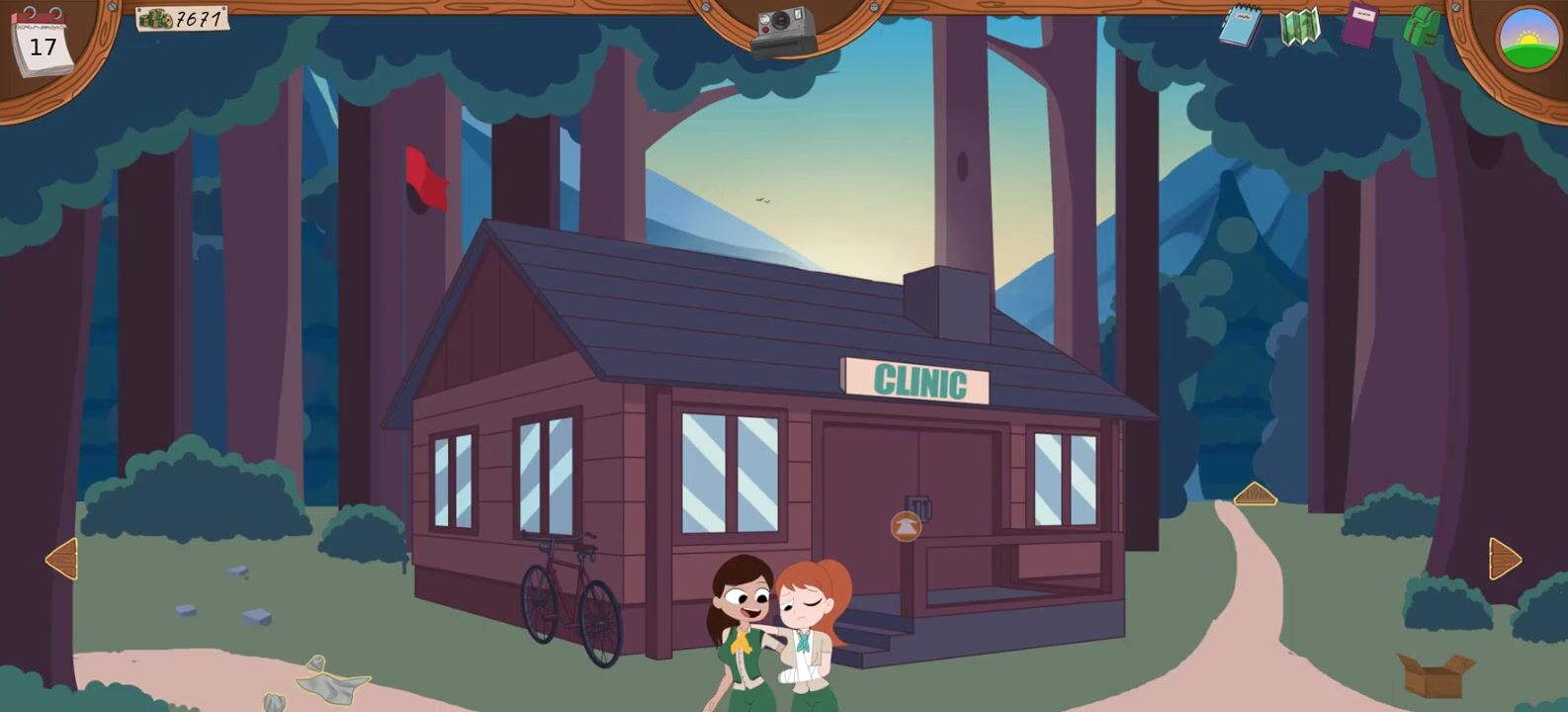Open the folded map

tap(1299, 26)
